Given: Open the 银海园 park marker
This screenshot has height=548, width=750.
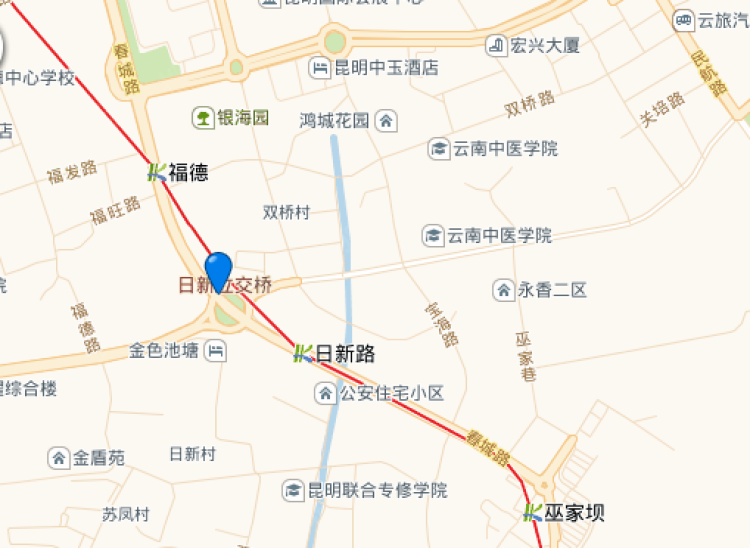Looking at the screenshot, I should tap(203, 118).
